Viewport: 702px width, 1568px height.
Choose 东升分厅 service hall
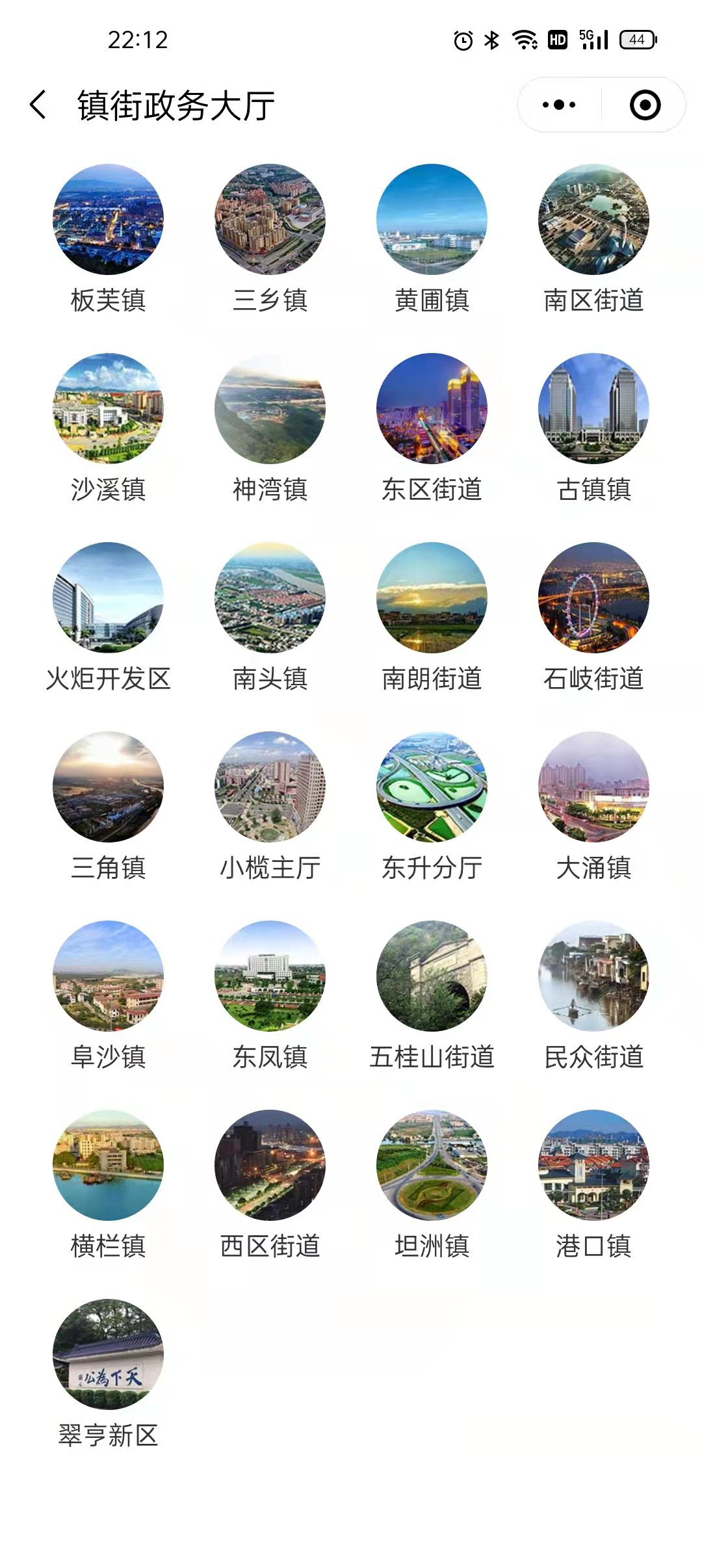(432, 787)
